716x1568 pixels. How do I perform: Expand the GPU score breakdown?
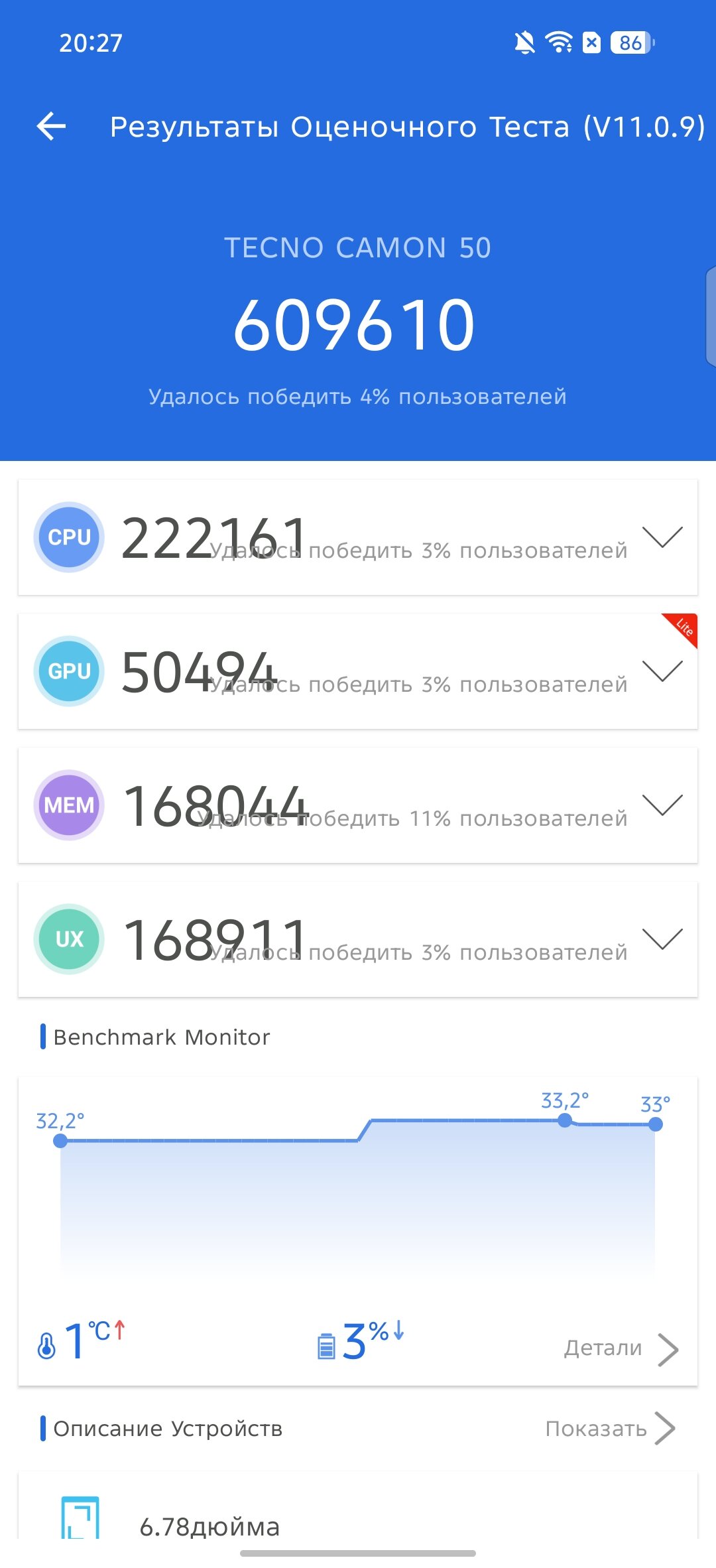[662, 671]
